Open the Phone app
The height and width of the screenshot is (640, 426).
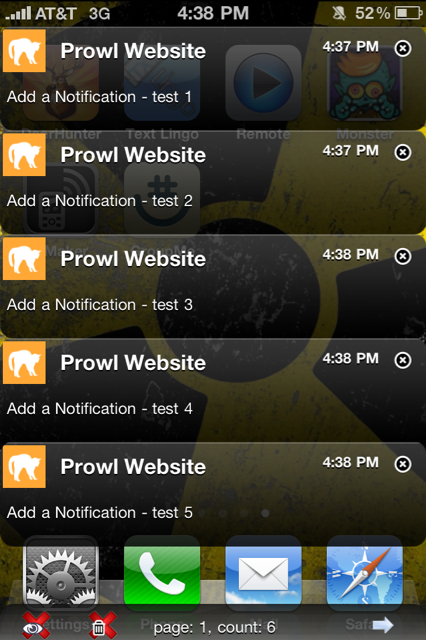click(x=162, y=571)
